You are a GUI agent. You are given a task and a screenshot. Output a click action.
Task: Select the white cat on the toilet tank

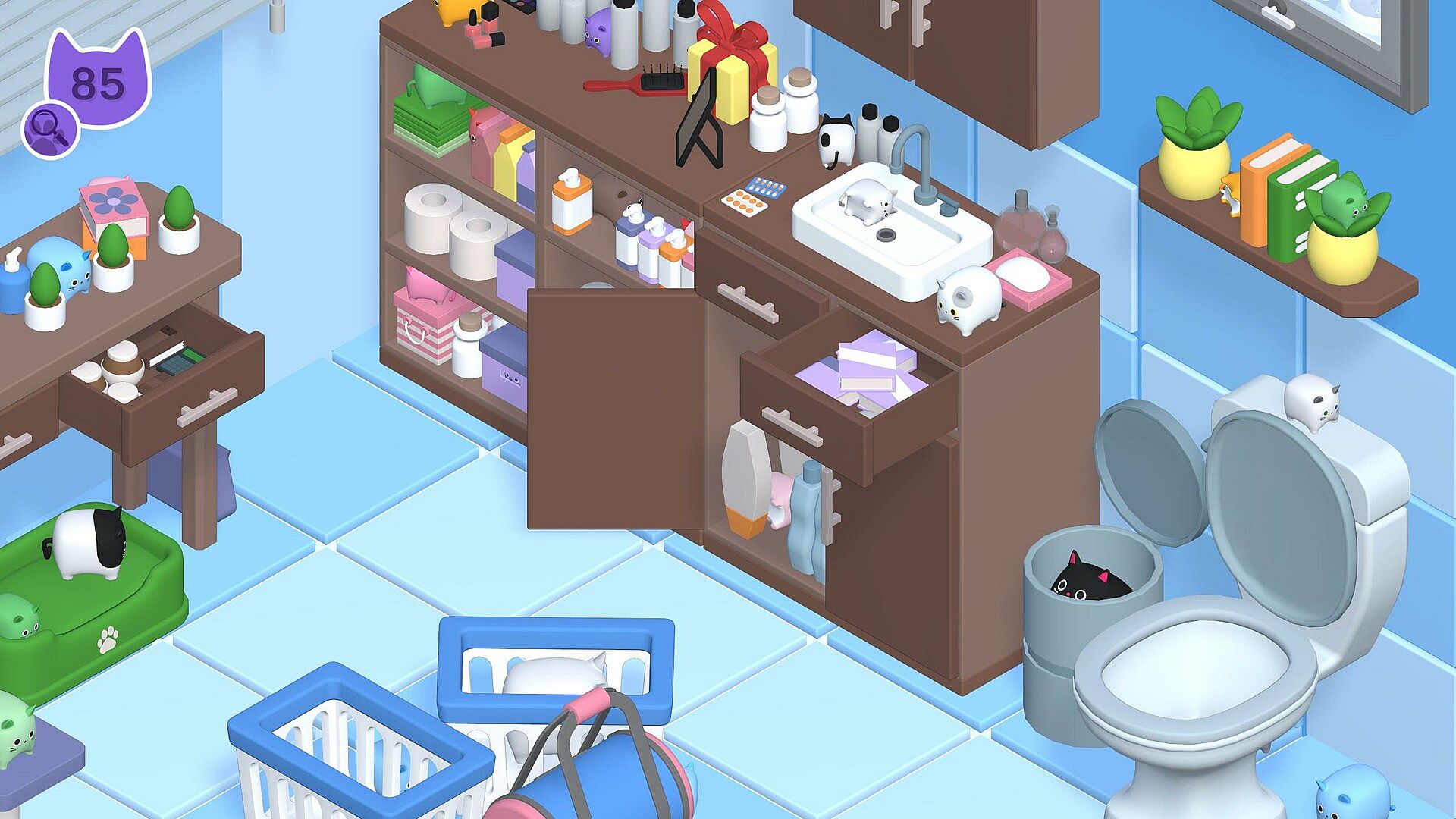tap(1312, 401)
